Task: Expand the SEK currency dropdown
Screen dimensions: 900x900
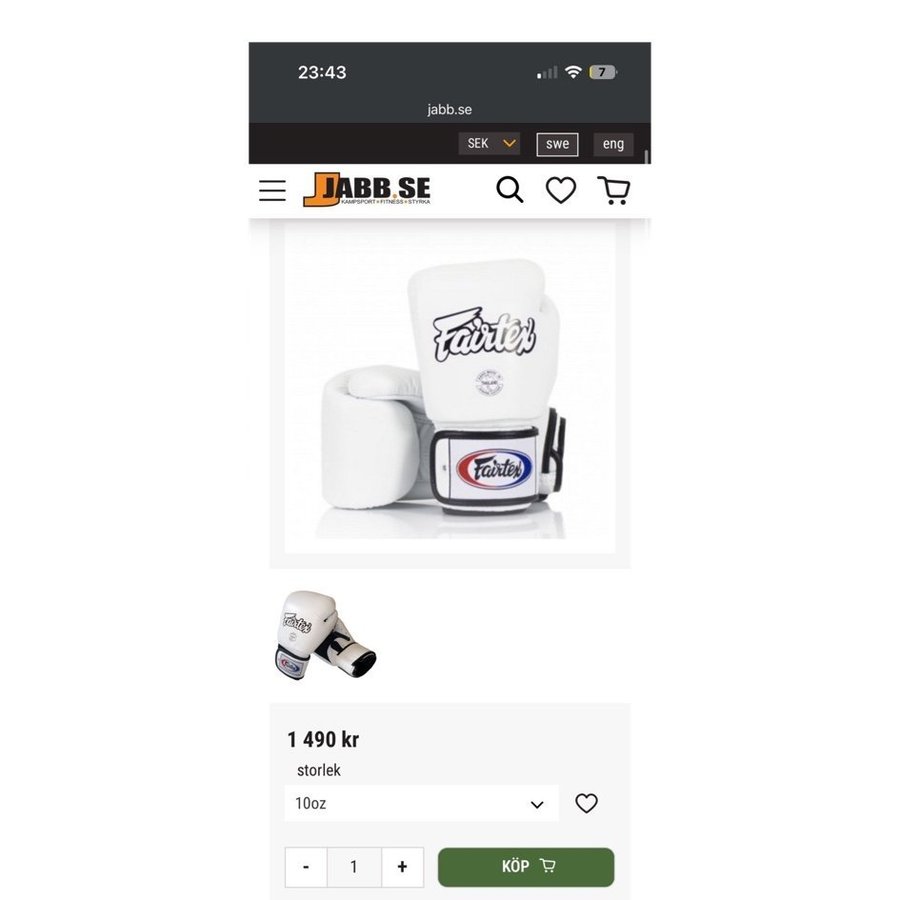Action: [492, 143]
